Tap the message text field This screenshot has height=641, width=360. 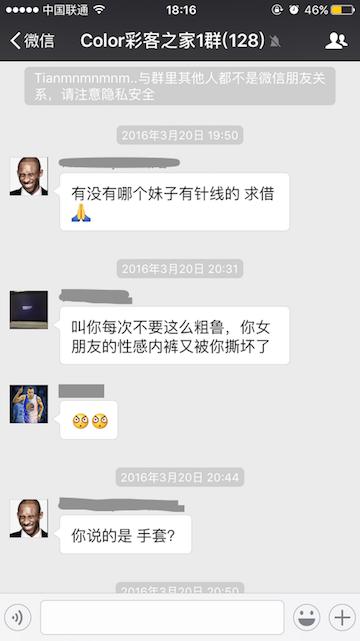point(162,617)
